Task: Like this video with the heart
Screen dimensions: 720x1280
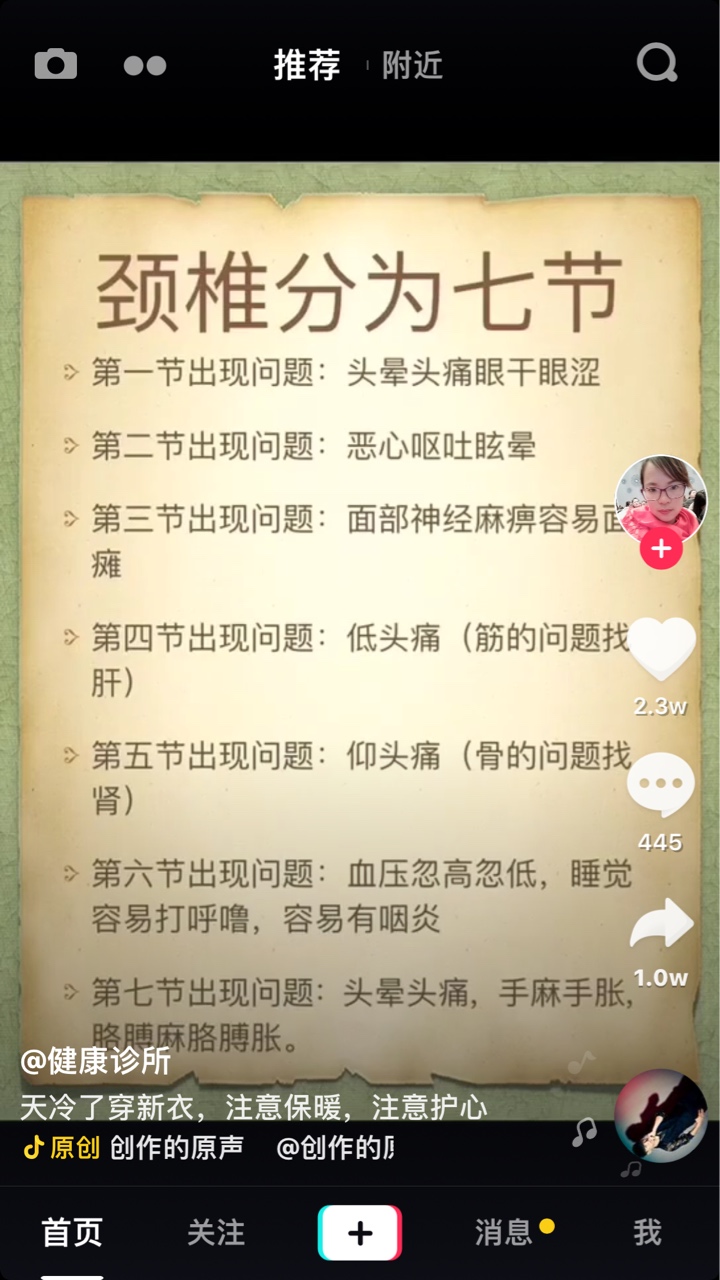Action: click(x=661, y=650)
